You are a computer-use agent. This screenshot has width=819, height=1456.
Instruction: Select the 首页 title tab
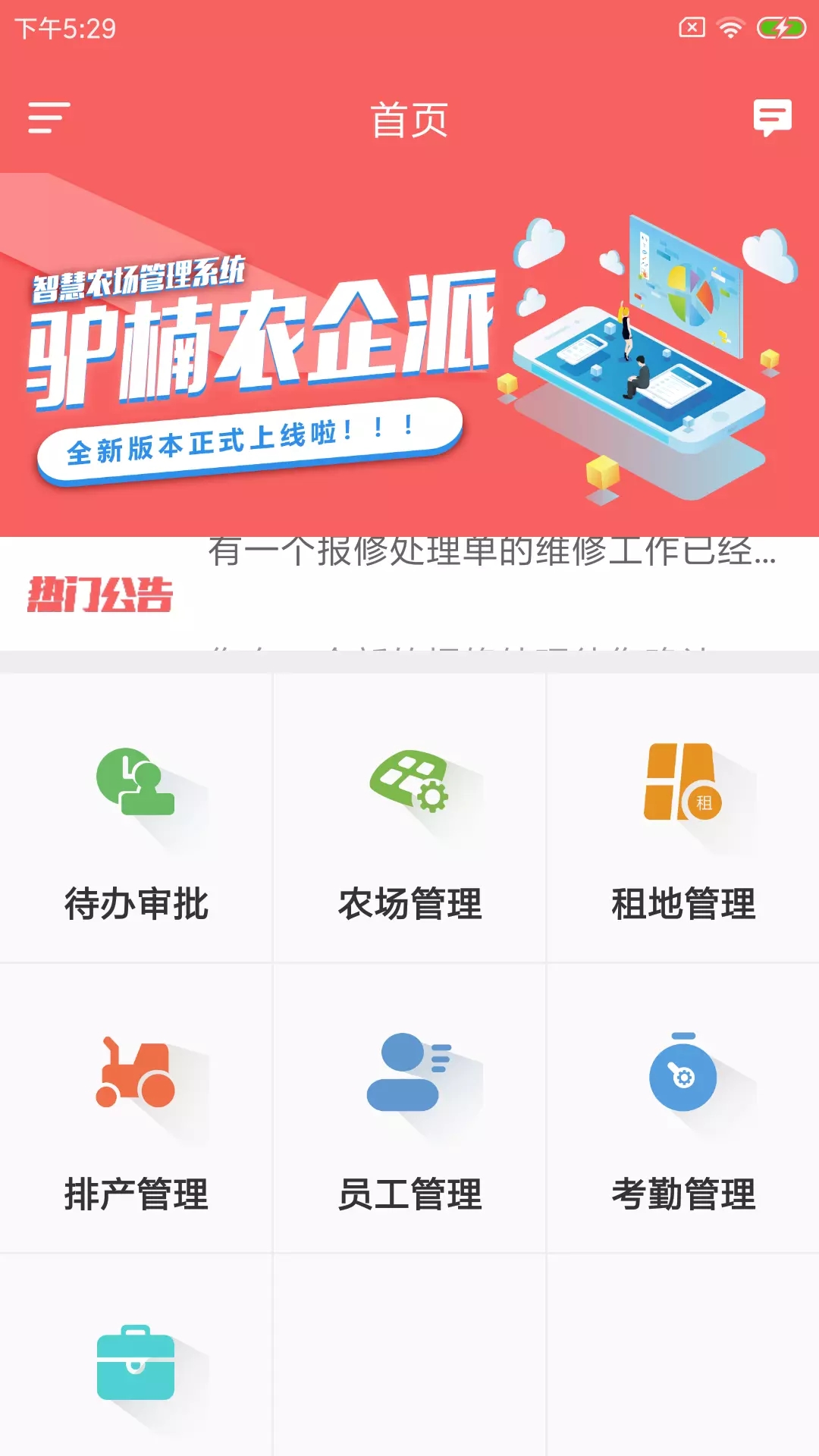(409, 119)
